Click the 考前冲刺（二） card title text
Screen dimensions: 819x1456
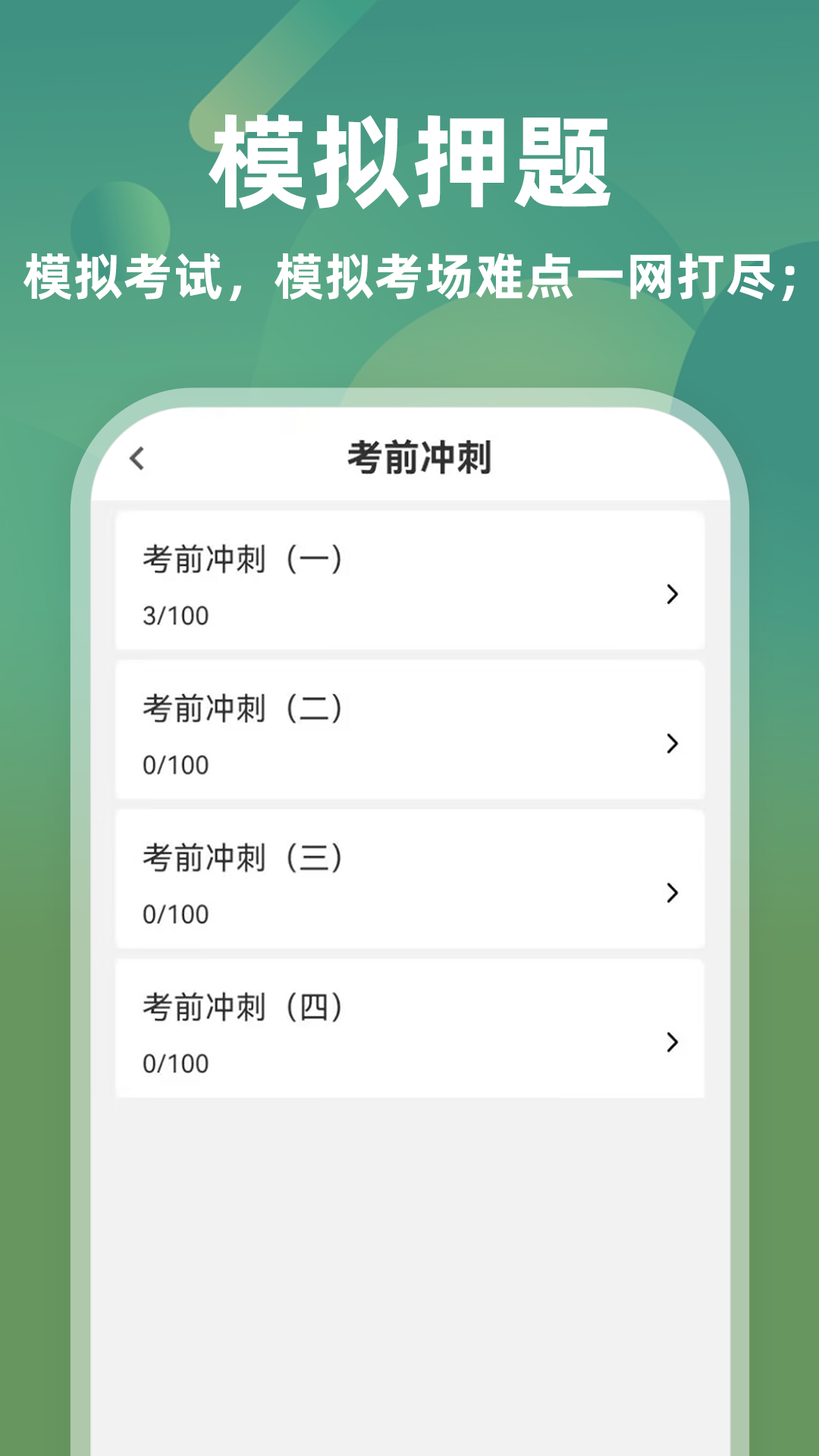(243, 708)
